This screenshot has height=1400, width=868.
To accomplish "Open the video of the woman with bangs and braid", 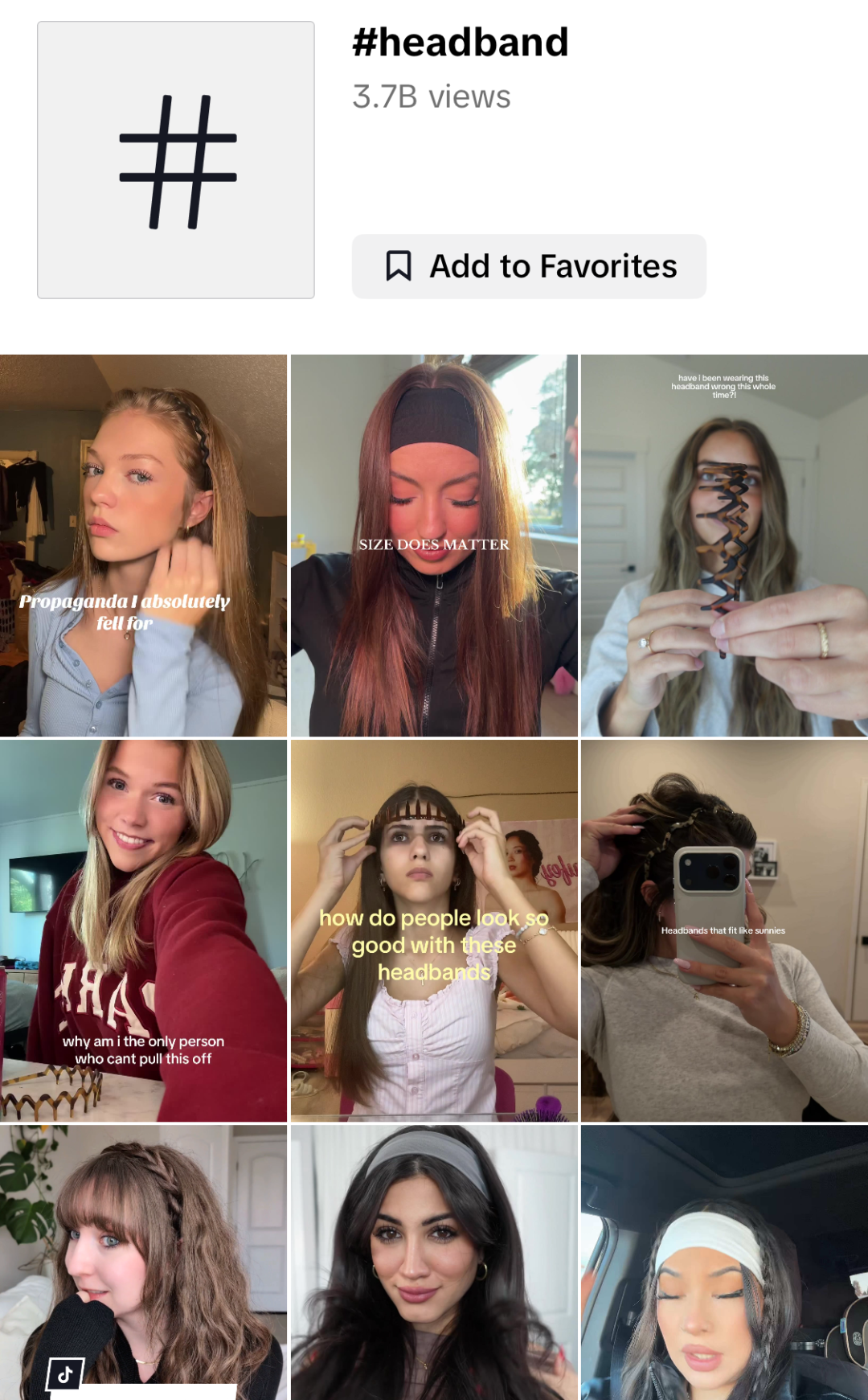I will coord(143,1262).
